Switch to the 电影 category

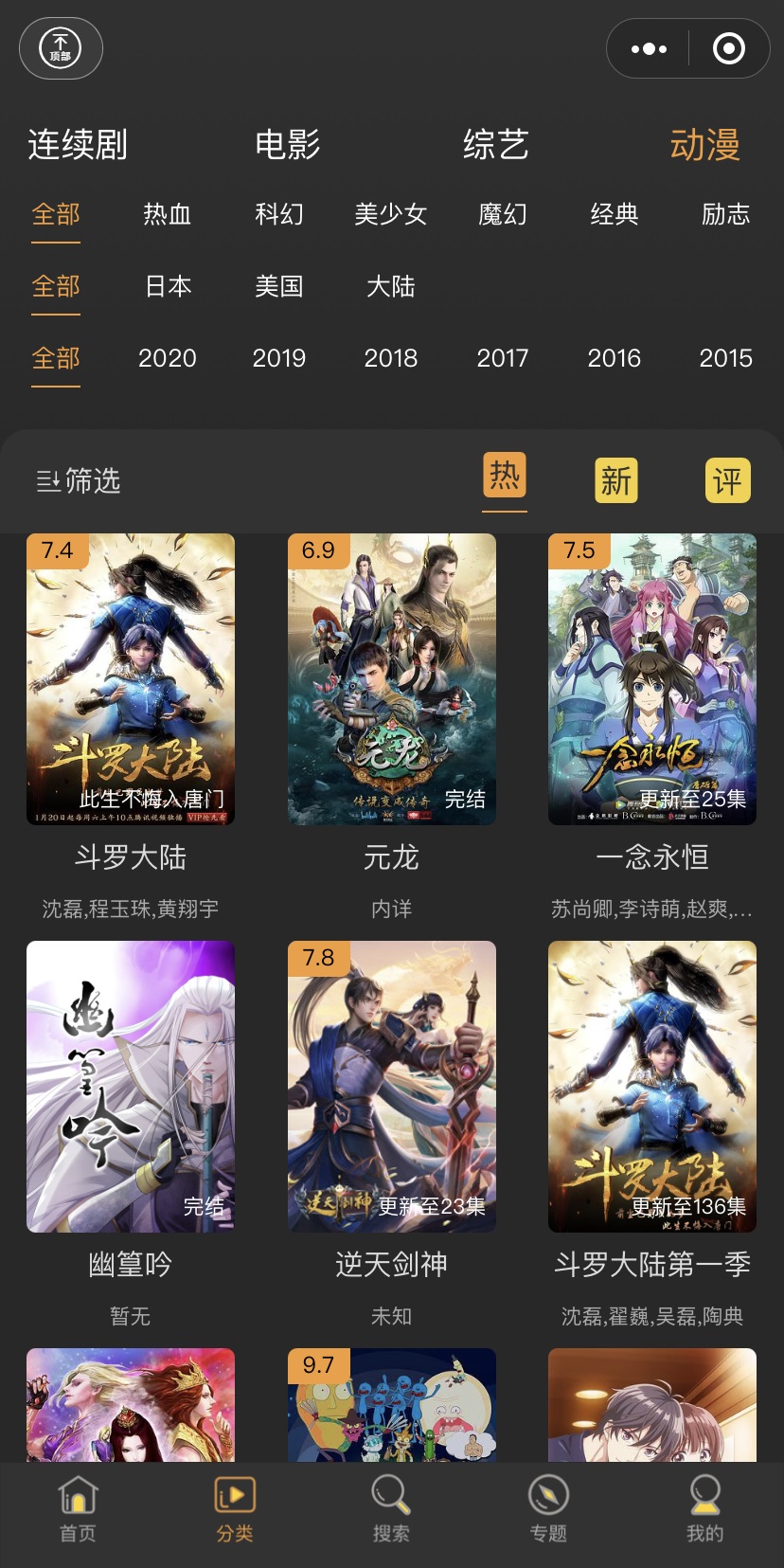tap(287, 145)
